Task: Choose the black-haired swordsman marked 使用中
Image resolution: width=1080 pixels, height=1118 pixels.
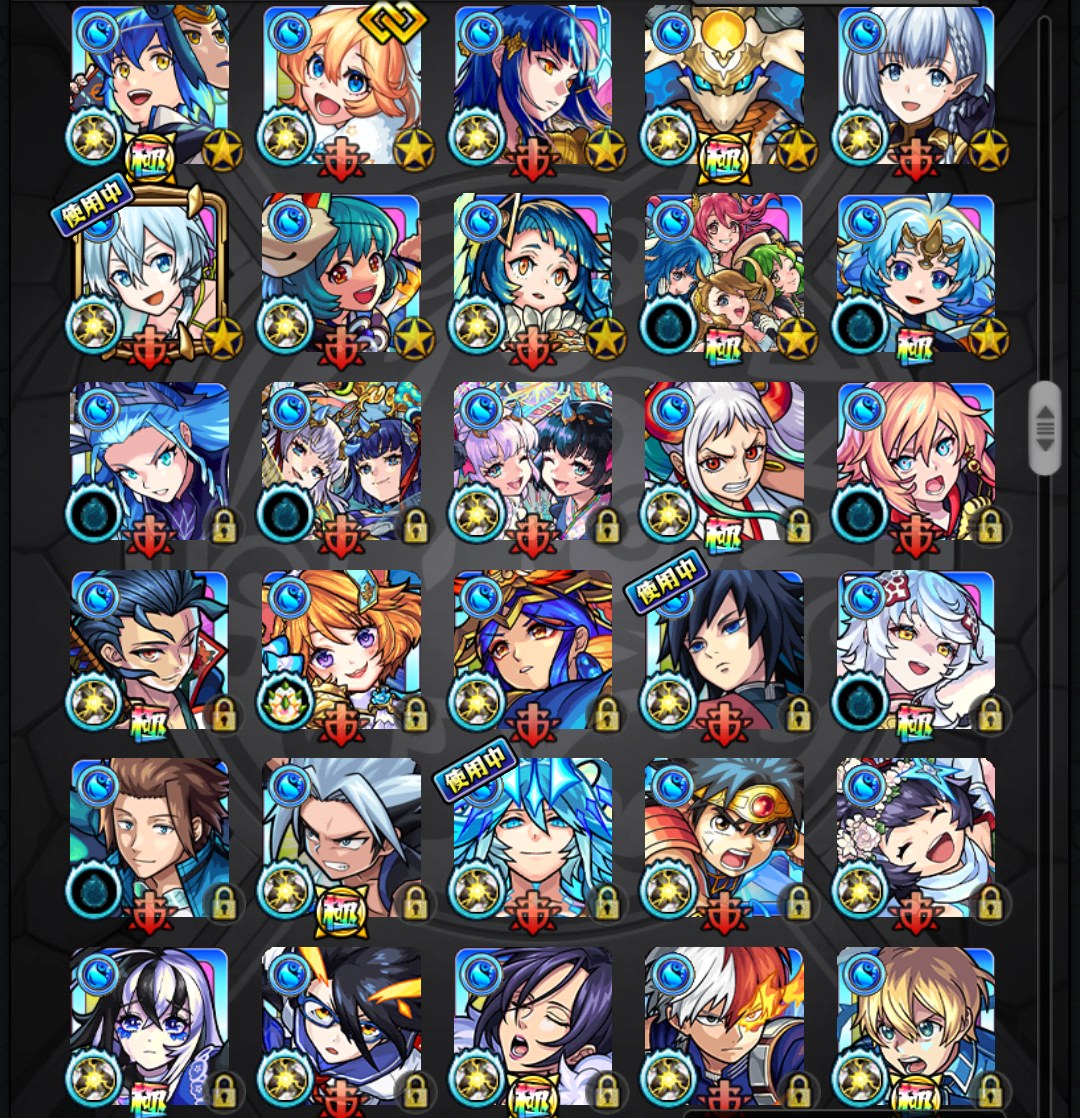Action: tap(724, 650)
